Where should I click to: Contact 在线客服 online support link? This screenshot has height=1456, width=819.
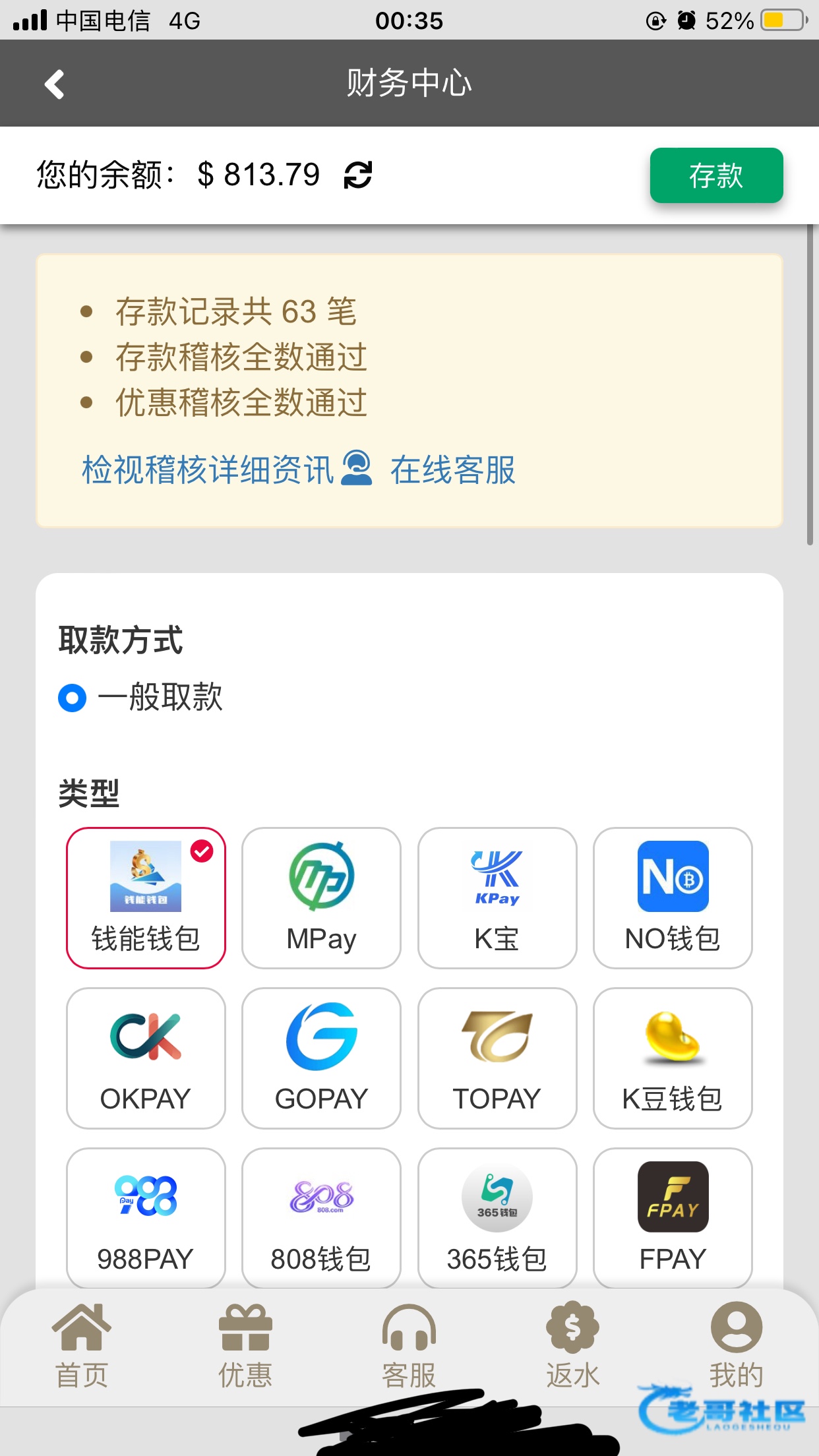click(452, 470)
